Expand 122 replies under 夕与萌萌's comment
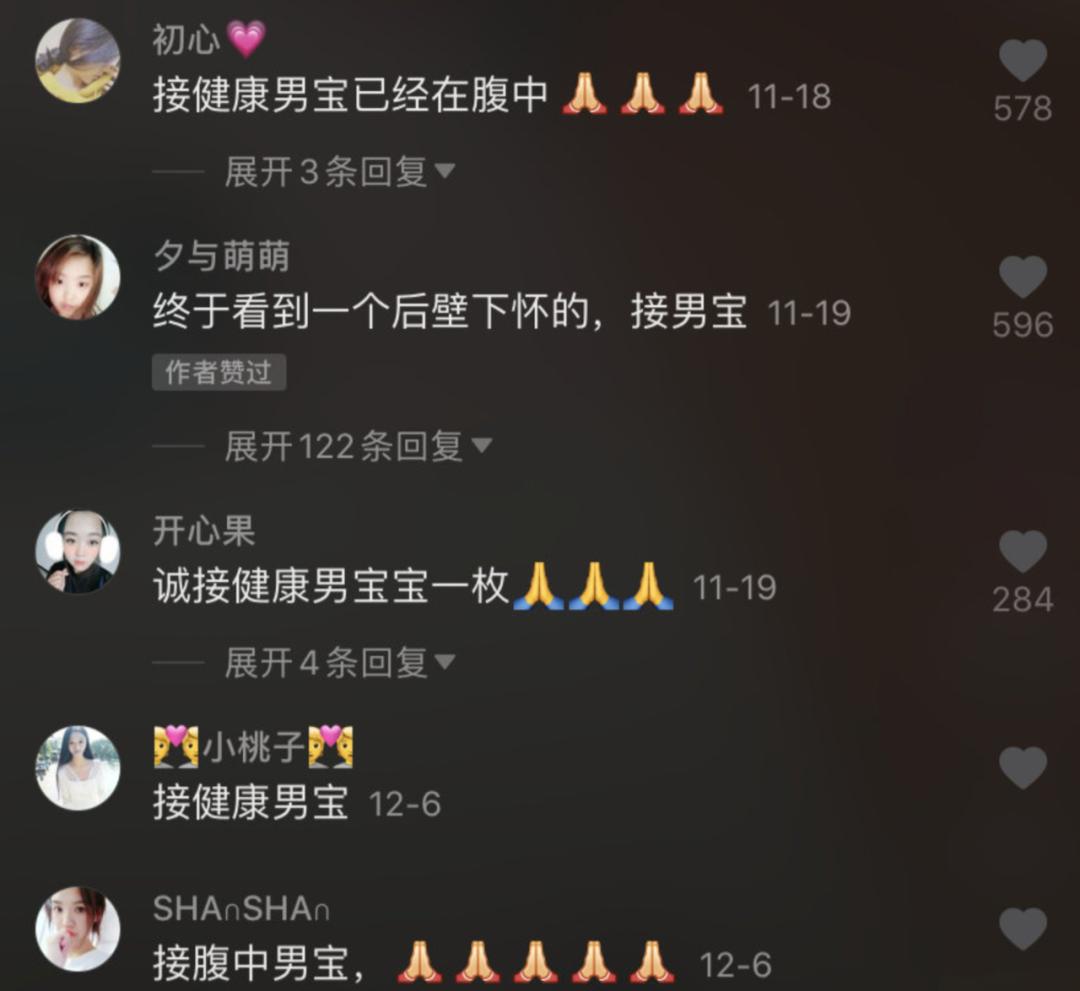Screen dimensions: 1080x991 (357, 446)
